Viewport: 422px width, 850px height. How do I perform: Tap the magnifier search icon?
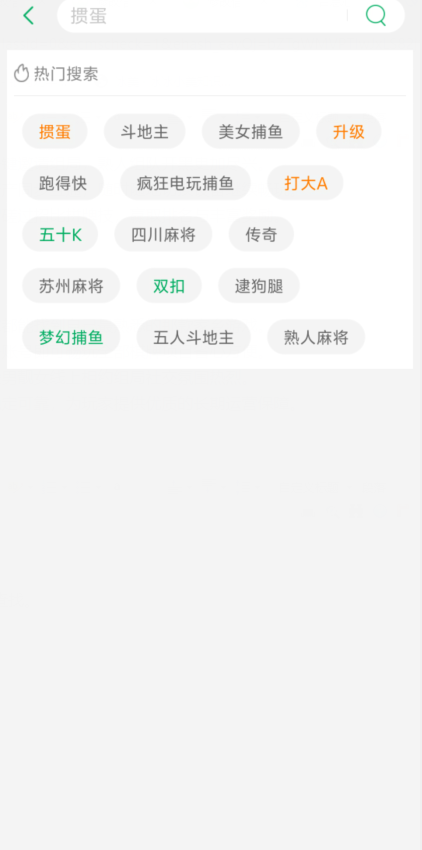375,15
